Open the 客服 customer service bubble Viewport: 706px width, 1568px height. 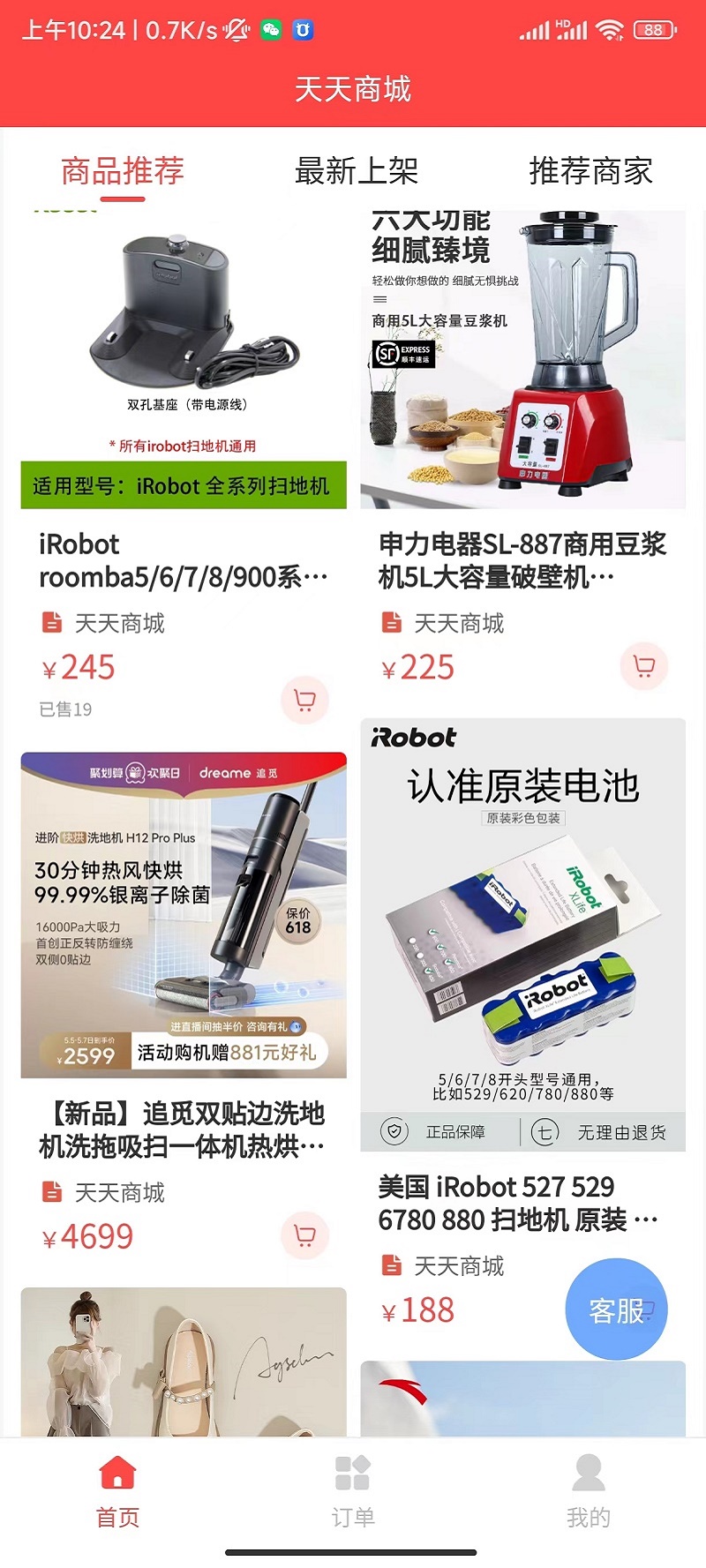tap(617, 1309)
